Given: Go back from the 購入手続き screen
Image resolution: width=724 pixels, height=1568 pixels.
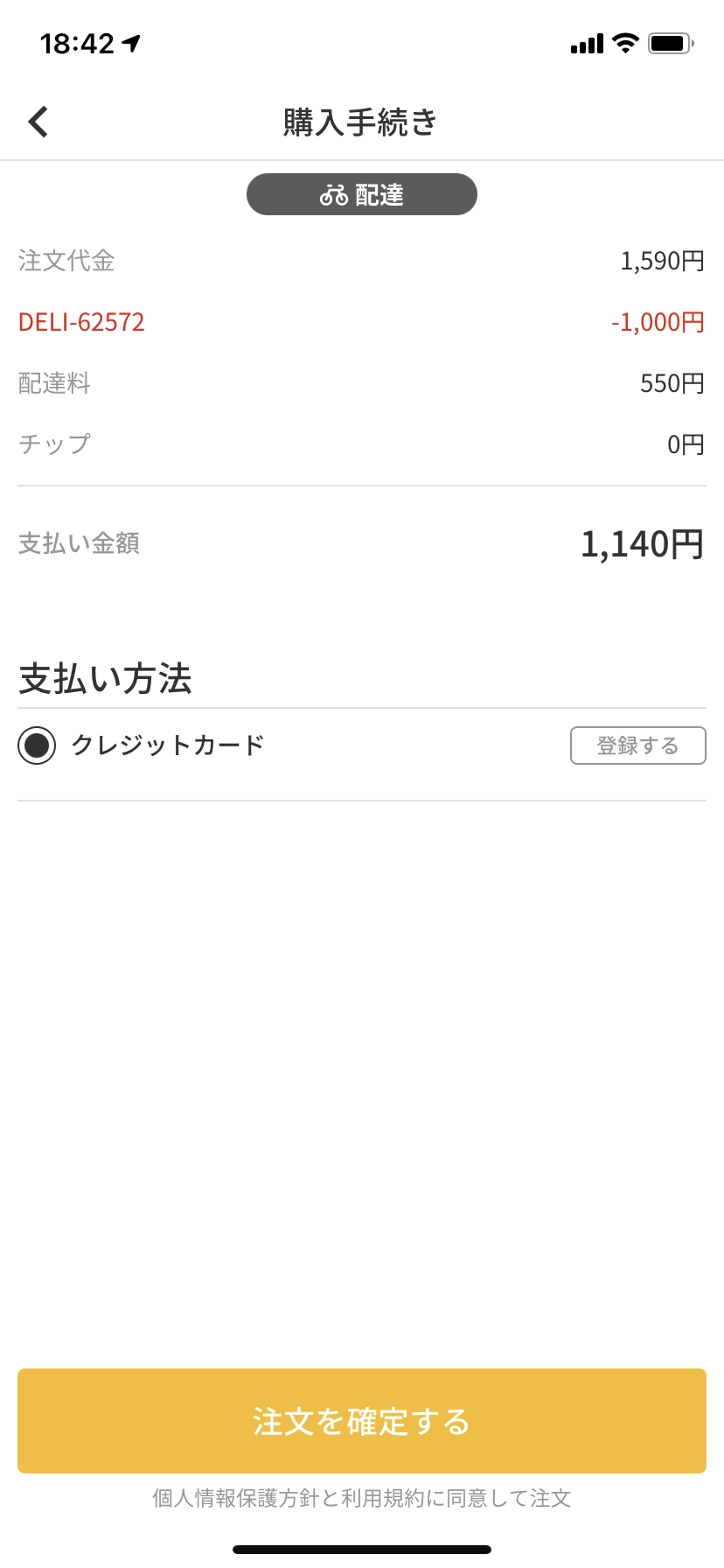Looking at the screenshot, I should [x=38, y=122].
